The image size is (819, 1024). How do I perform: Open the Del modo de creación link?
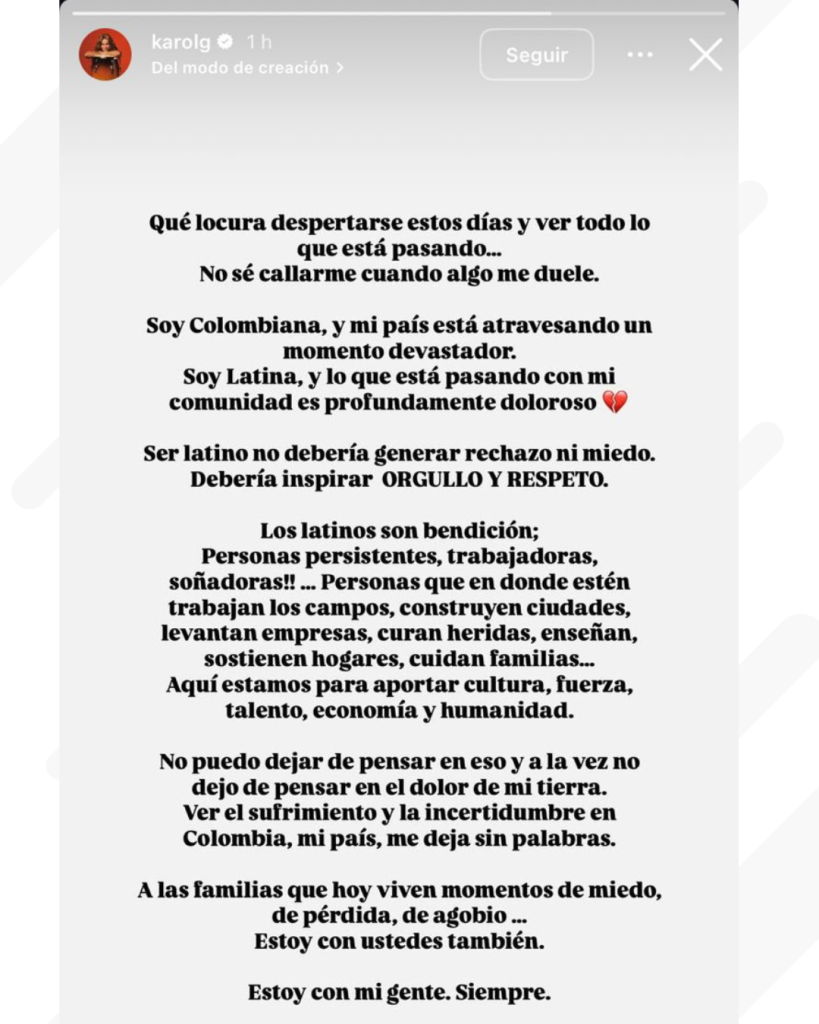pos(247,68)
